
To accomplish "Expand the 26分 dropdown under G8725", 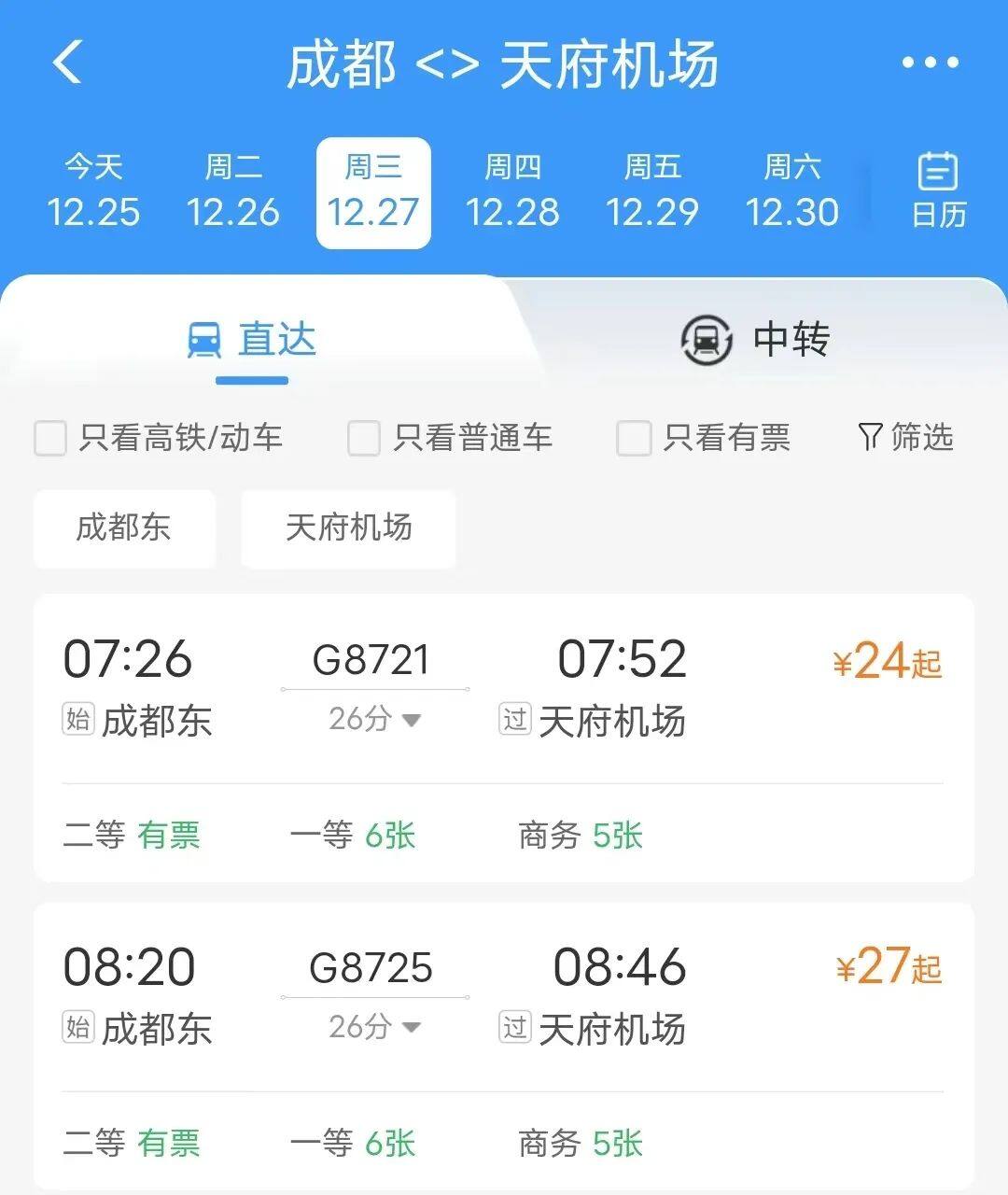I will (x=373, y=1028).
